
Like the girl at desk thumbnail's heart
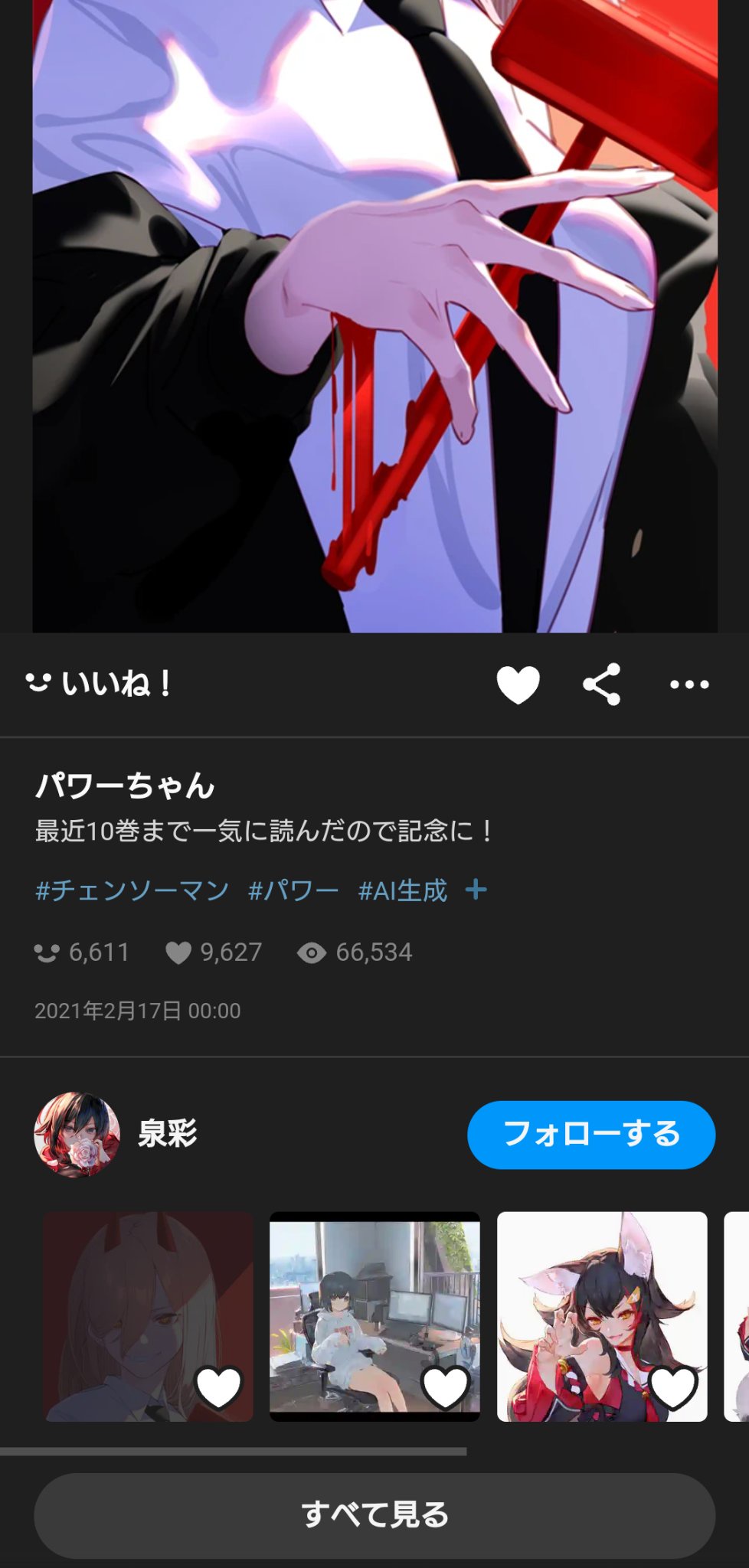(446, 1387)
